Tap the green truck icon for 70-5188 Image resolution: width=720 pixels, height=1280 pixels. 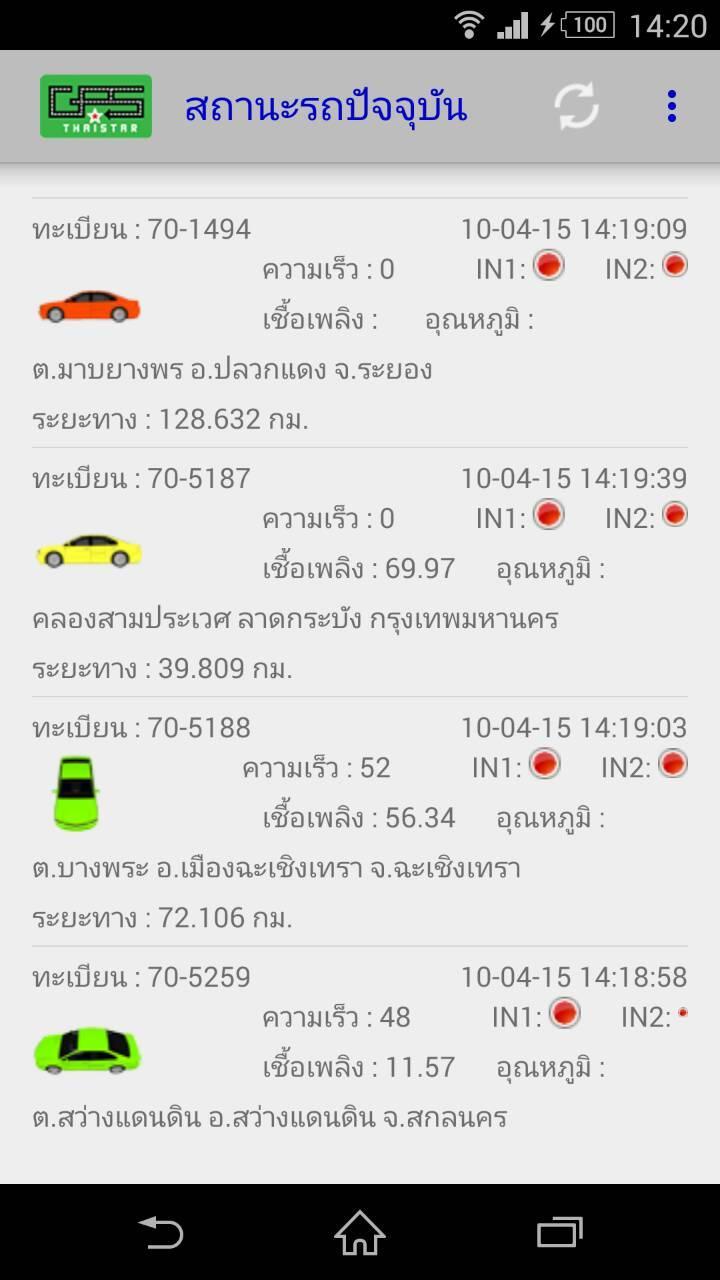point(78,795)
